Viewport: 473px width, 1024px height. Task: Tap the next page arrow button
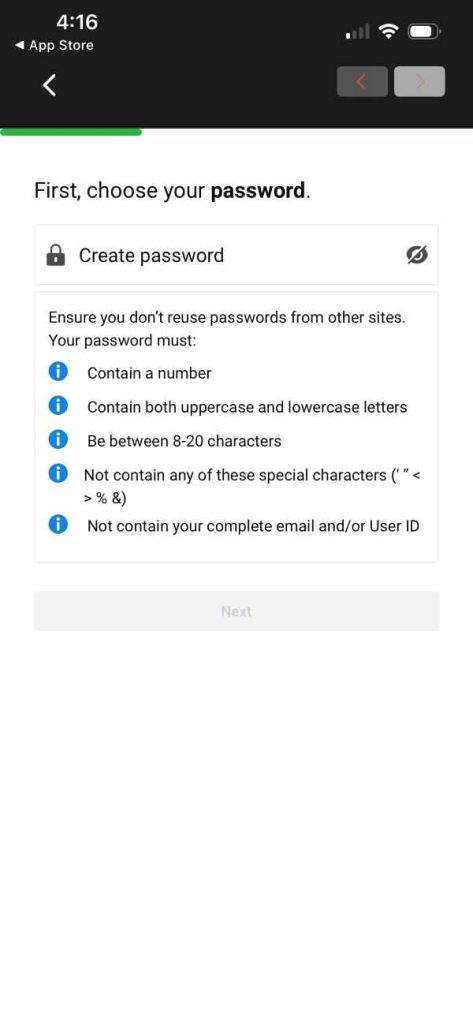[x=419, y=82]
